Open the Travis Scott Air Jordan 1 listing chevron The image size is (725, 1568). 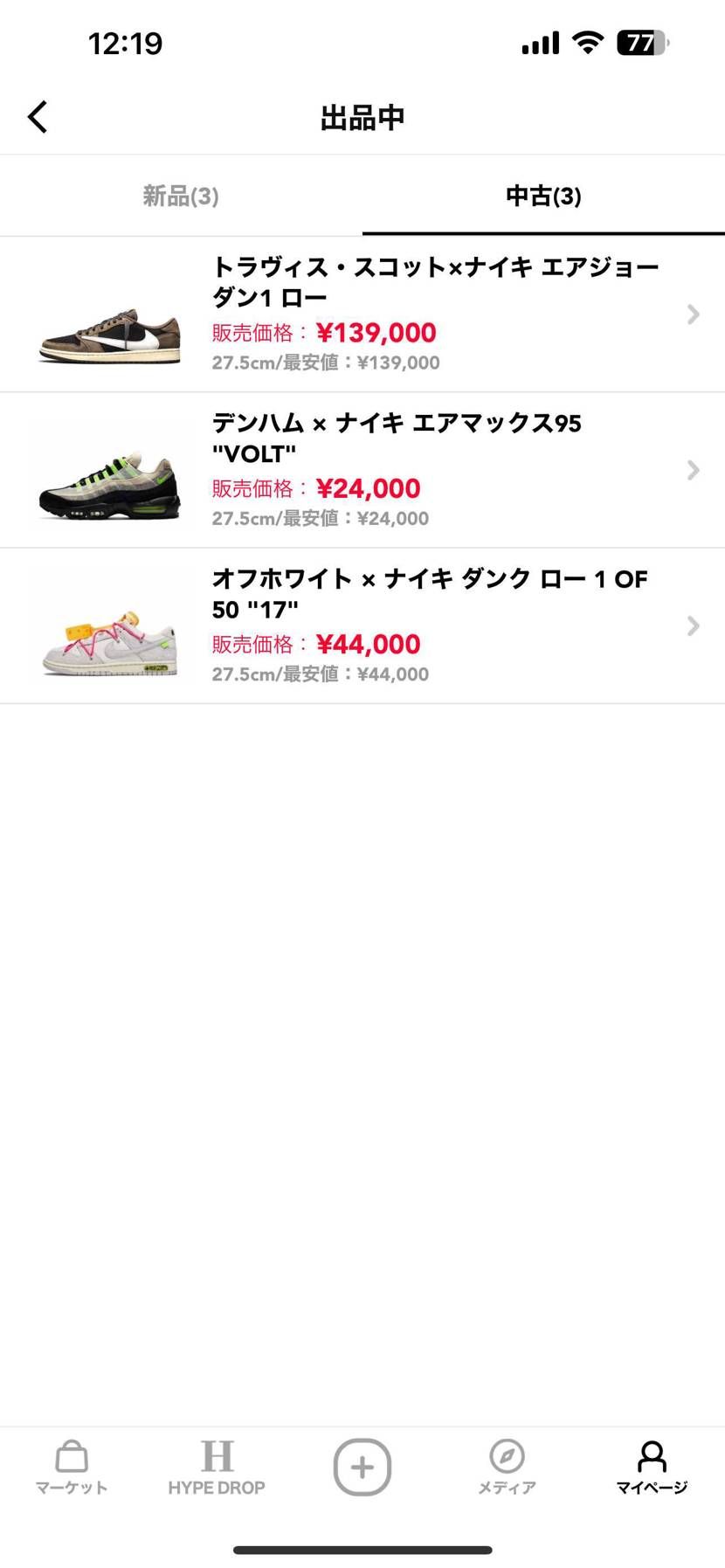pos(692,314)
